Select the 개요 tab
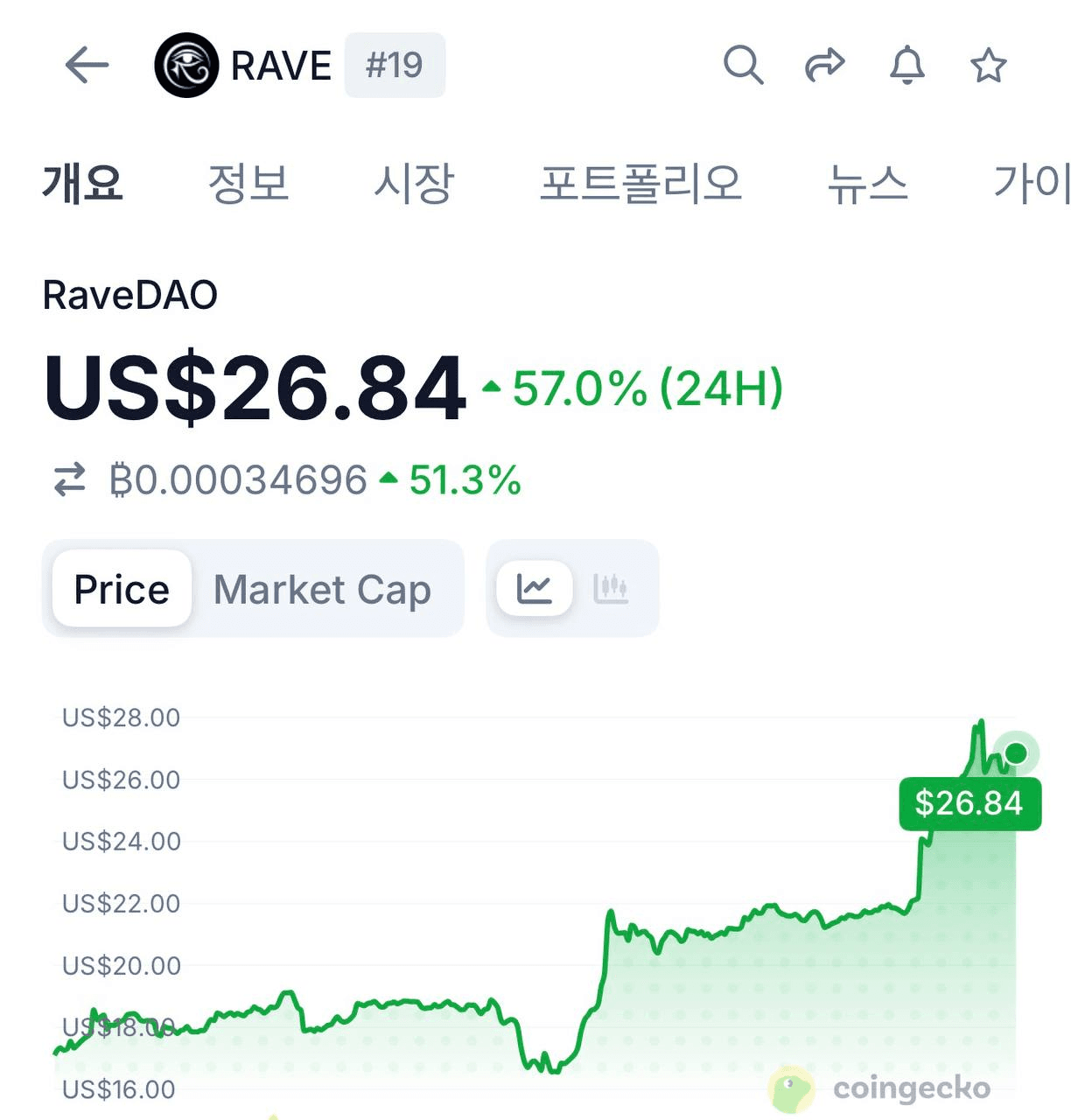This screenshot has height=1120, width=1071. [x=82, y=184]
